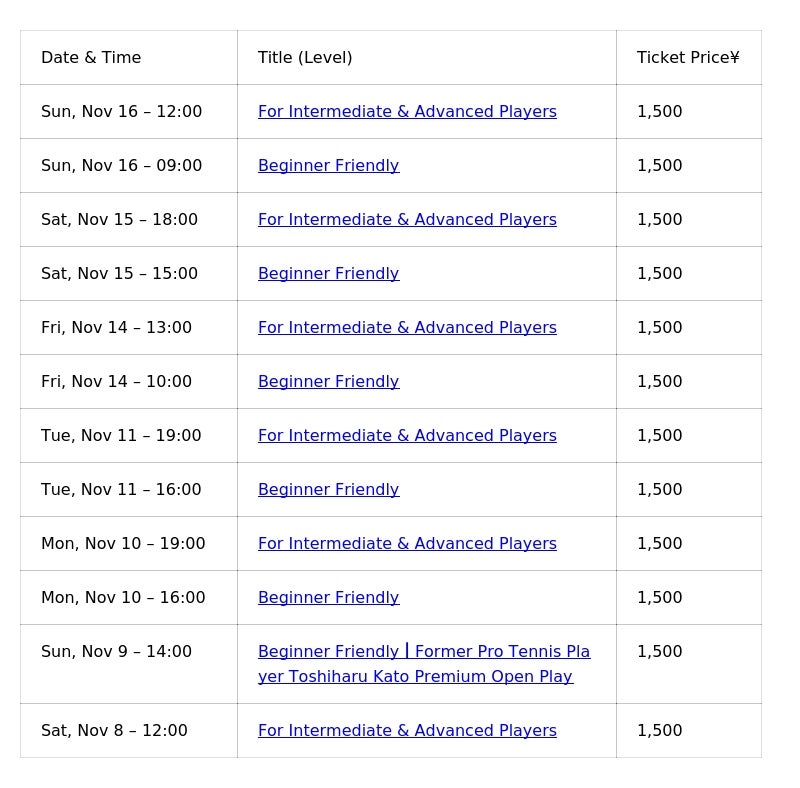Open the Sun, Nov 16 12:00 Intermediate & Advanced link
Viewport: 800px width, 788px height.
[407, 112]
